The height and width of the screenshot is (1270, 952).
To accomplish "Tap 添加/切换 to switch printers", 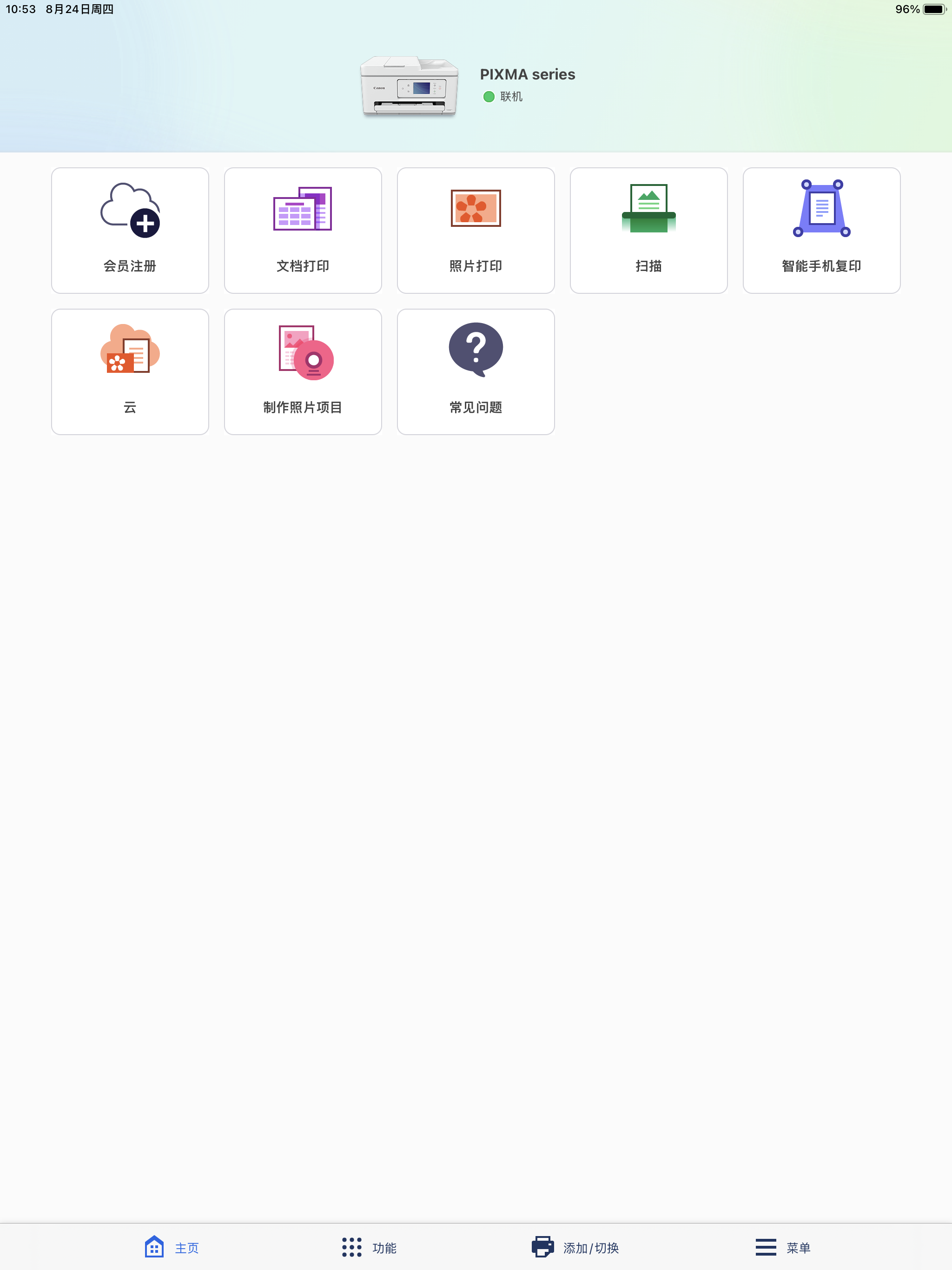I will point(575,1247).
